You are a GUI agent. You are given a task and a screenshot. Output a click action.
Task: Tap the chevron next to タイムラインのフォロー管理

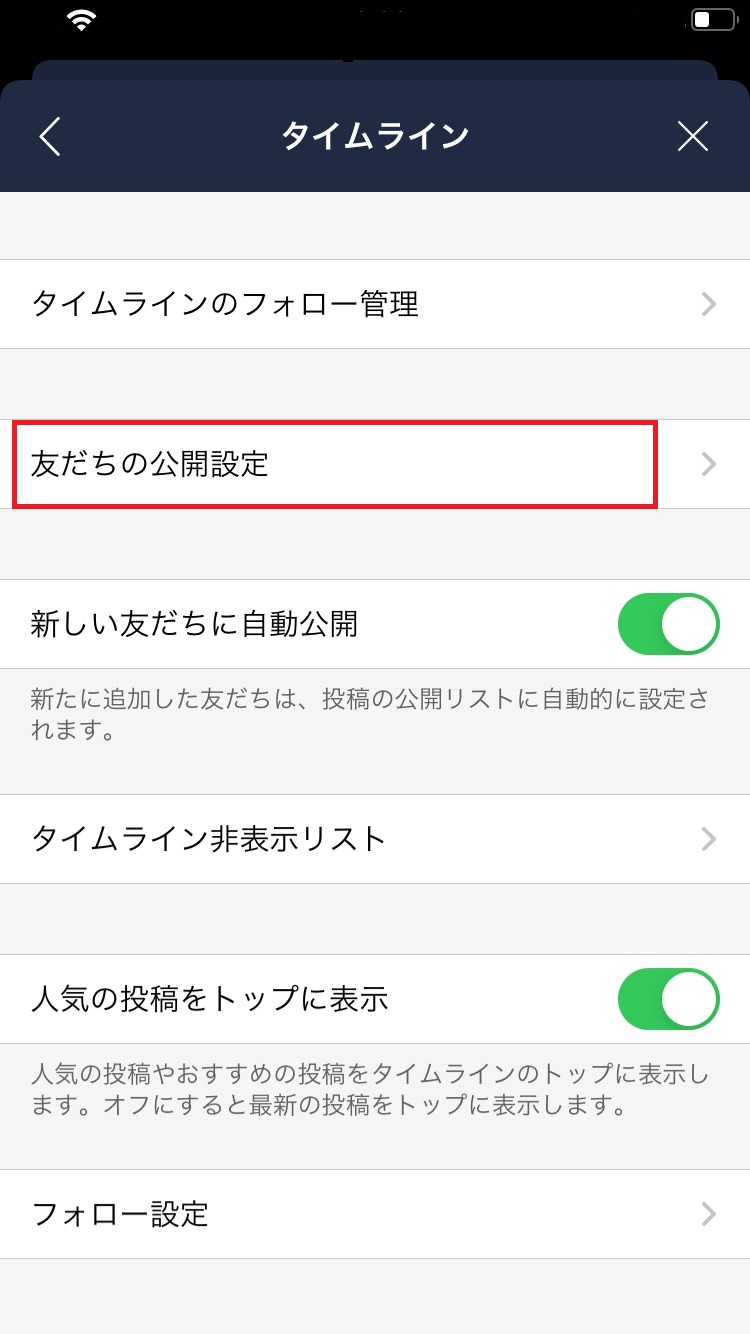708,304
